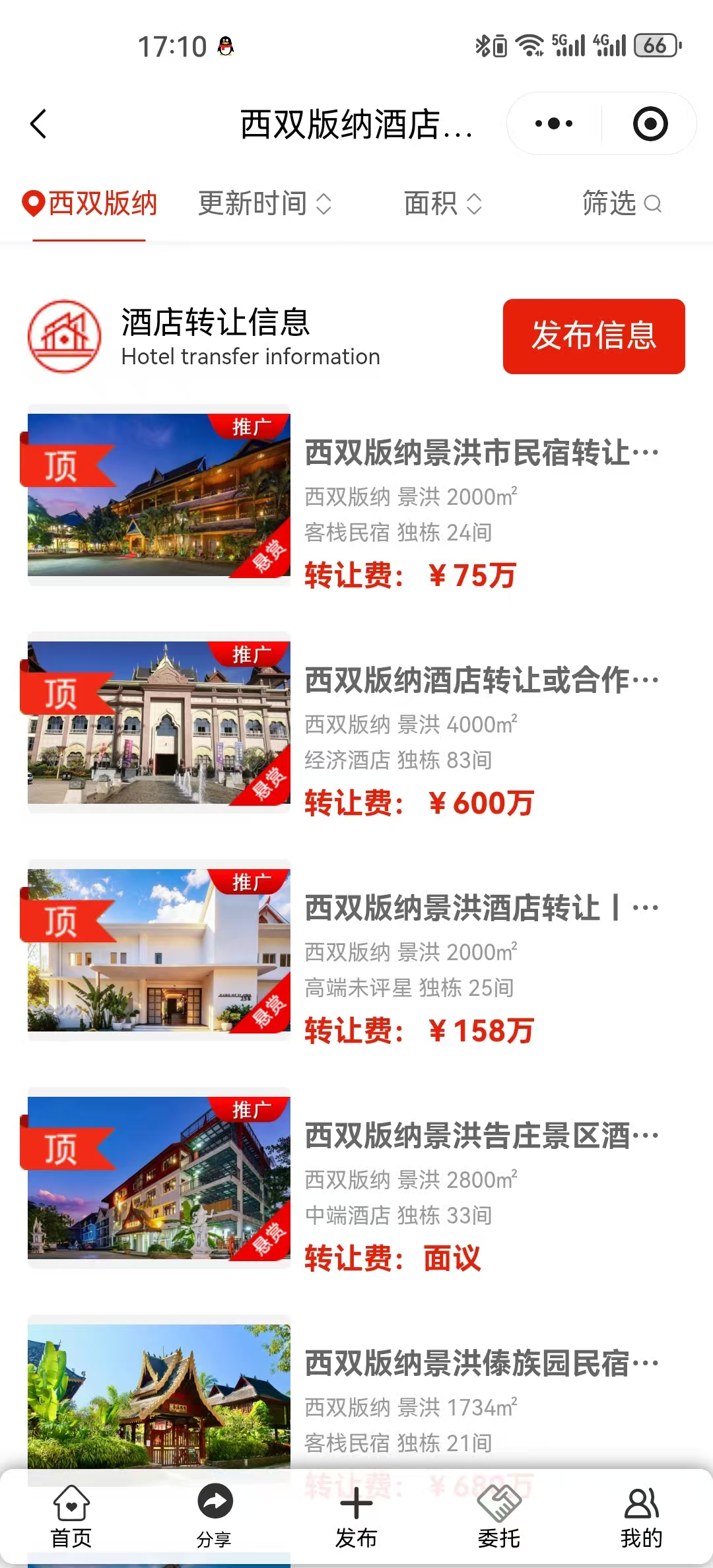The height and width of the screenshot is (1568, 713).
Task: Open the 筛选 filter options
Action: coord(621,203)
